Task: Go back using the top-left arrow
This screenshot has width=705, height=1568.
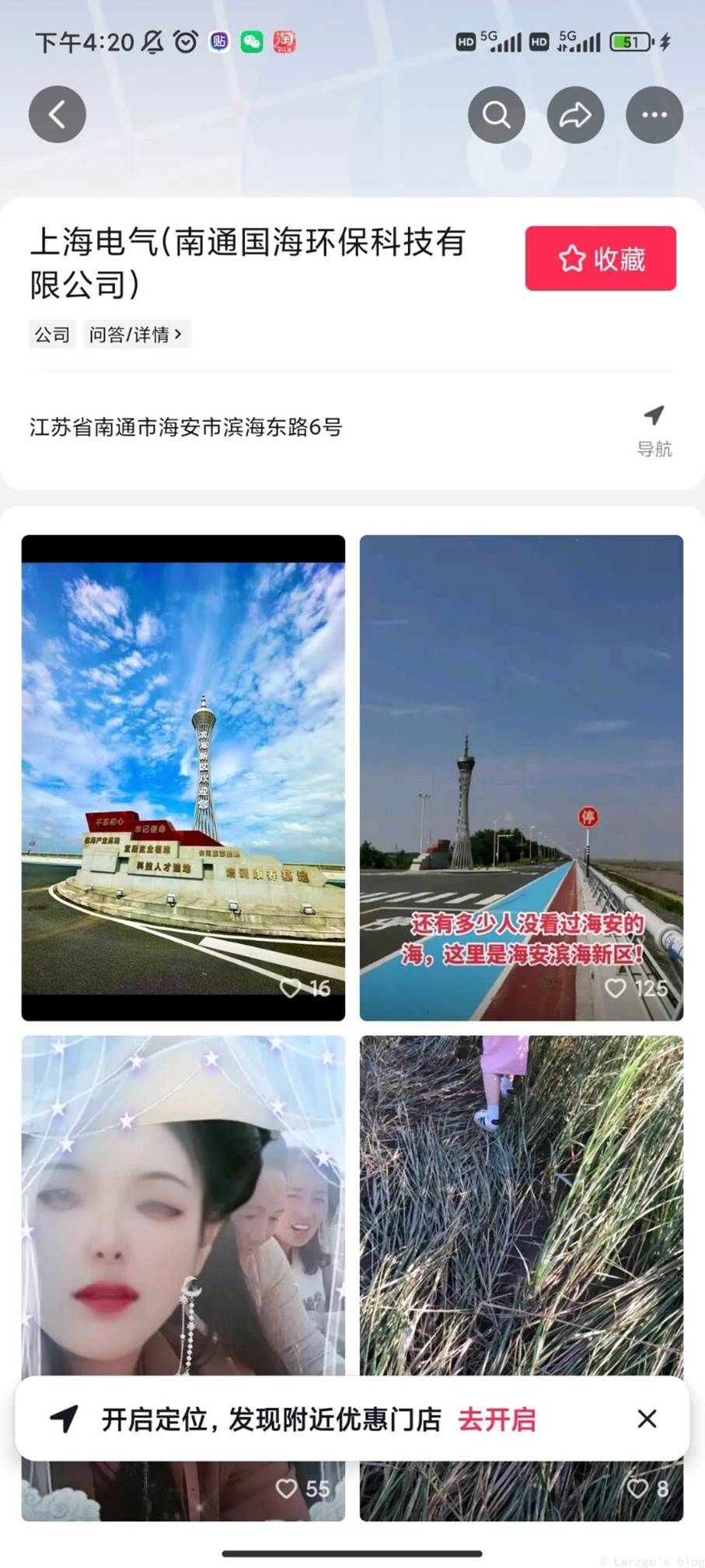Action: click(58, 115)
